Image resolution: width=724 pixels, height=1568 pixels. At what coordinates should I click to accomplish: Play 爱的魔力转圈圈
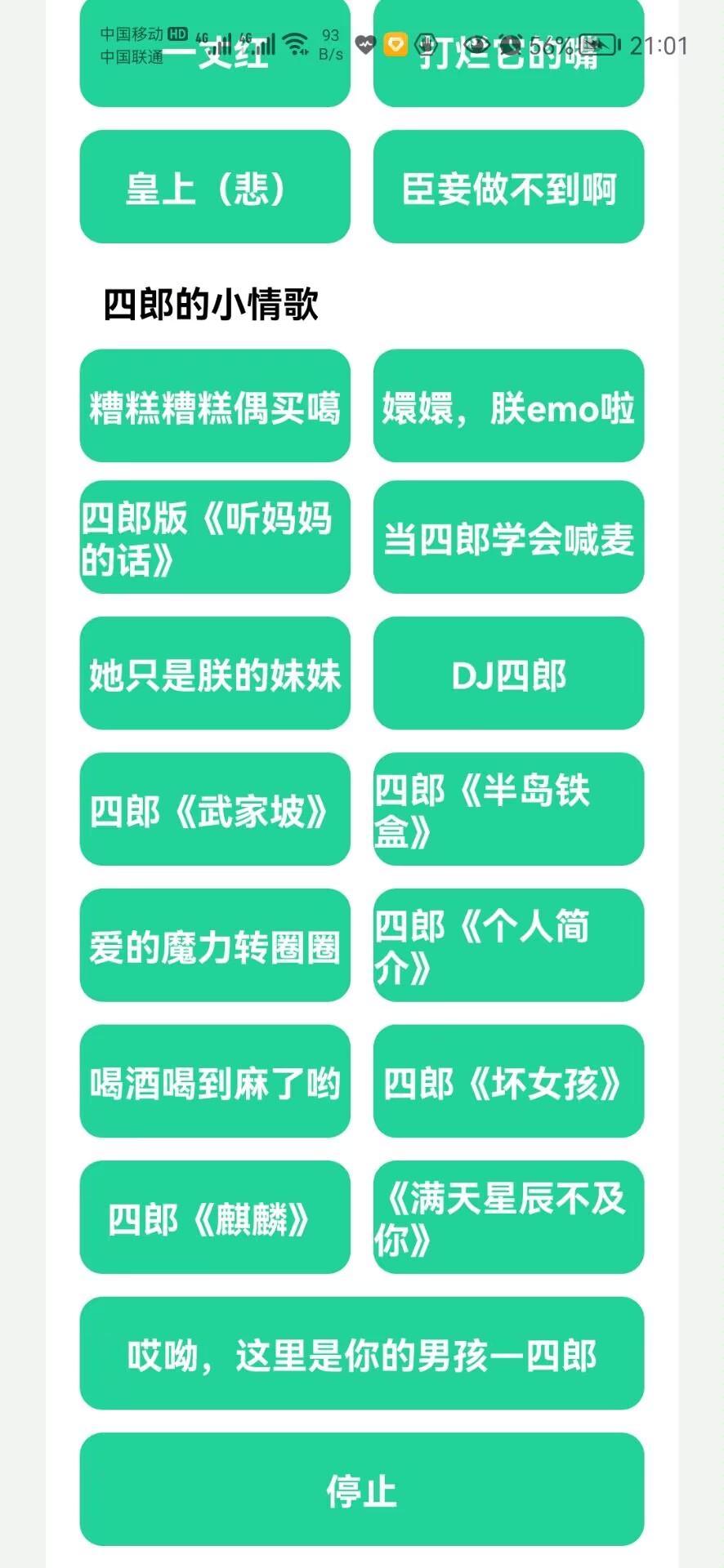click(215, 946)
